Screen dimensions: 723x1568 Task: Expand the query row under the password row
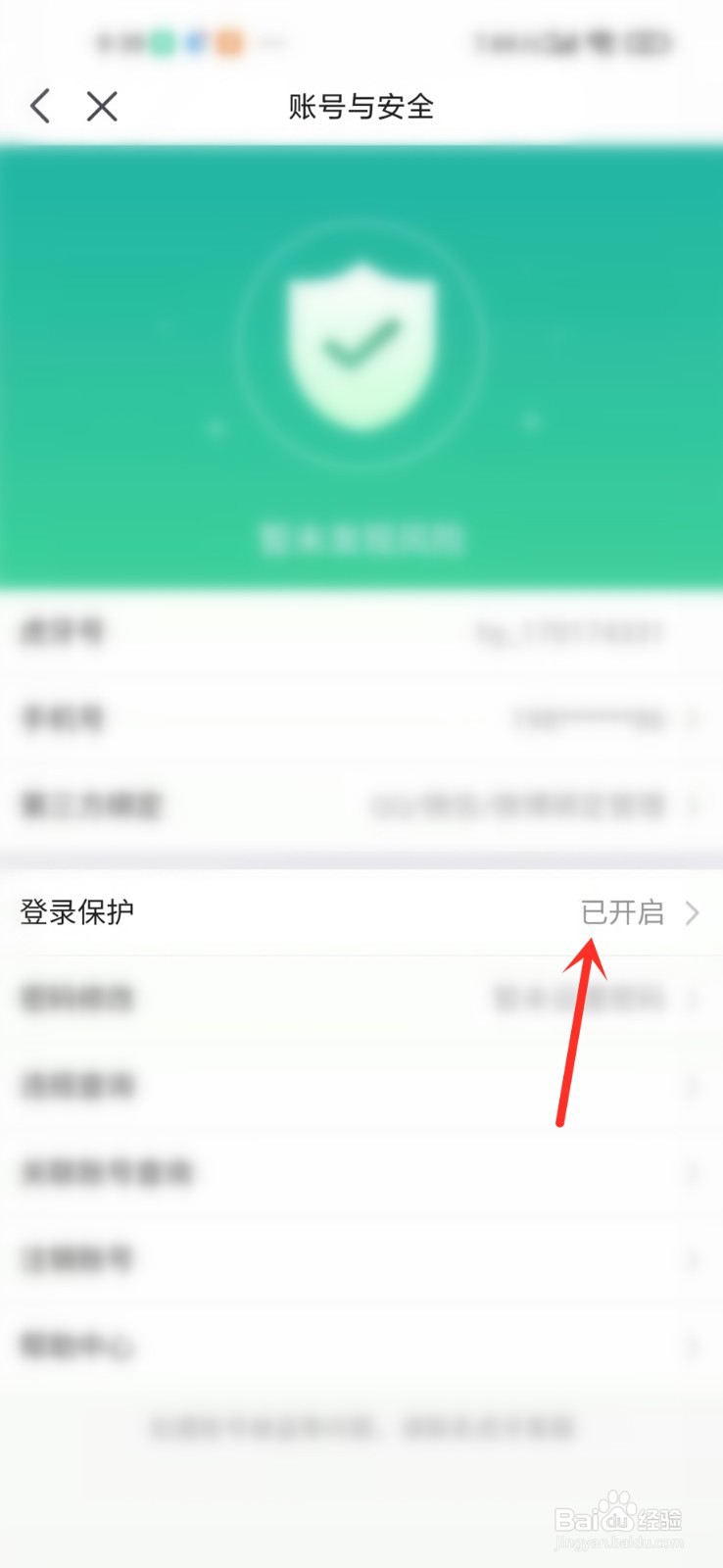[x=361, y=1086]
